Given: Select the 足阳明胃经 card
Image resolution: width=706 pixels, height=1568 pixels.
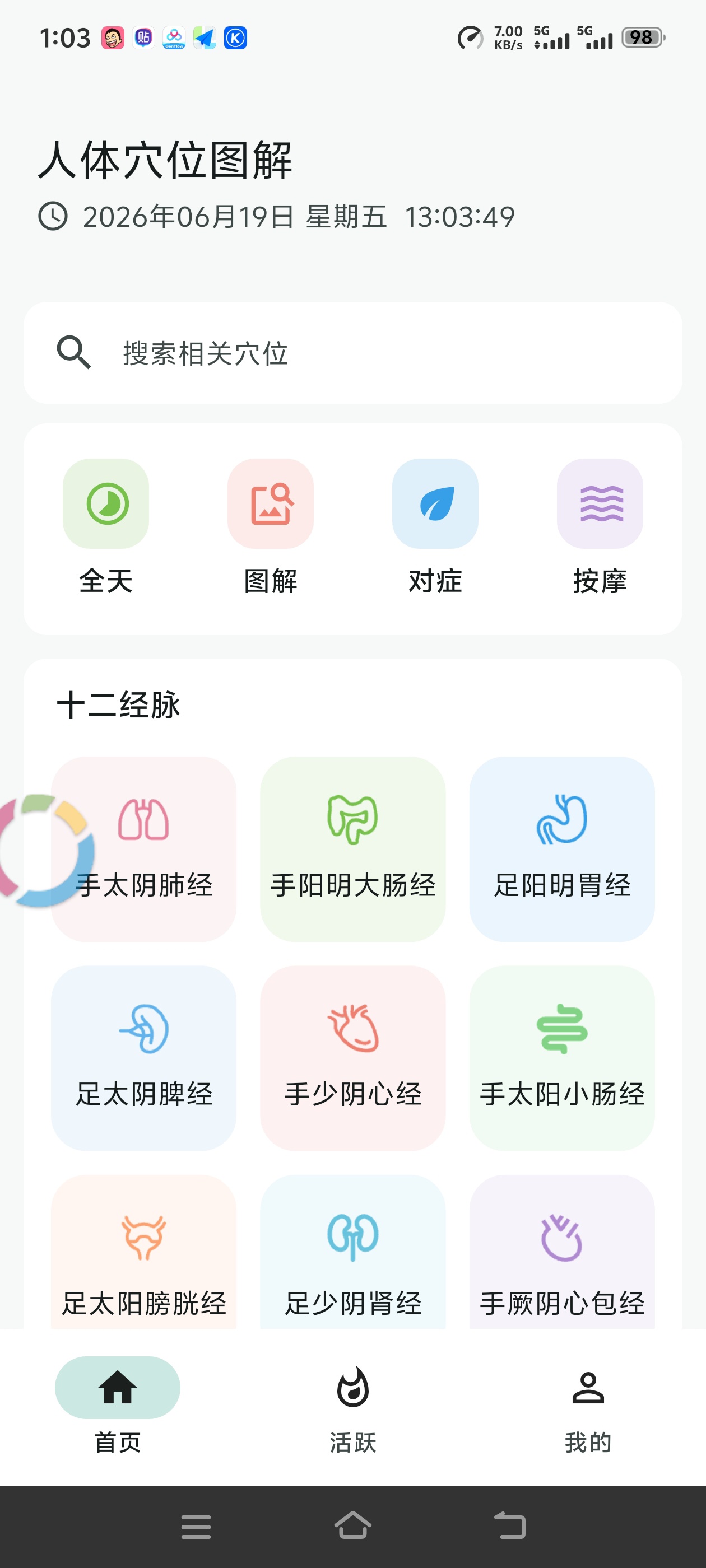Looking at the screenshot, I should point(561,849).
